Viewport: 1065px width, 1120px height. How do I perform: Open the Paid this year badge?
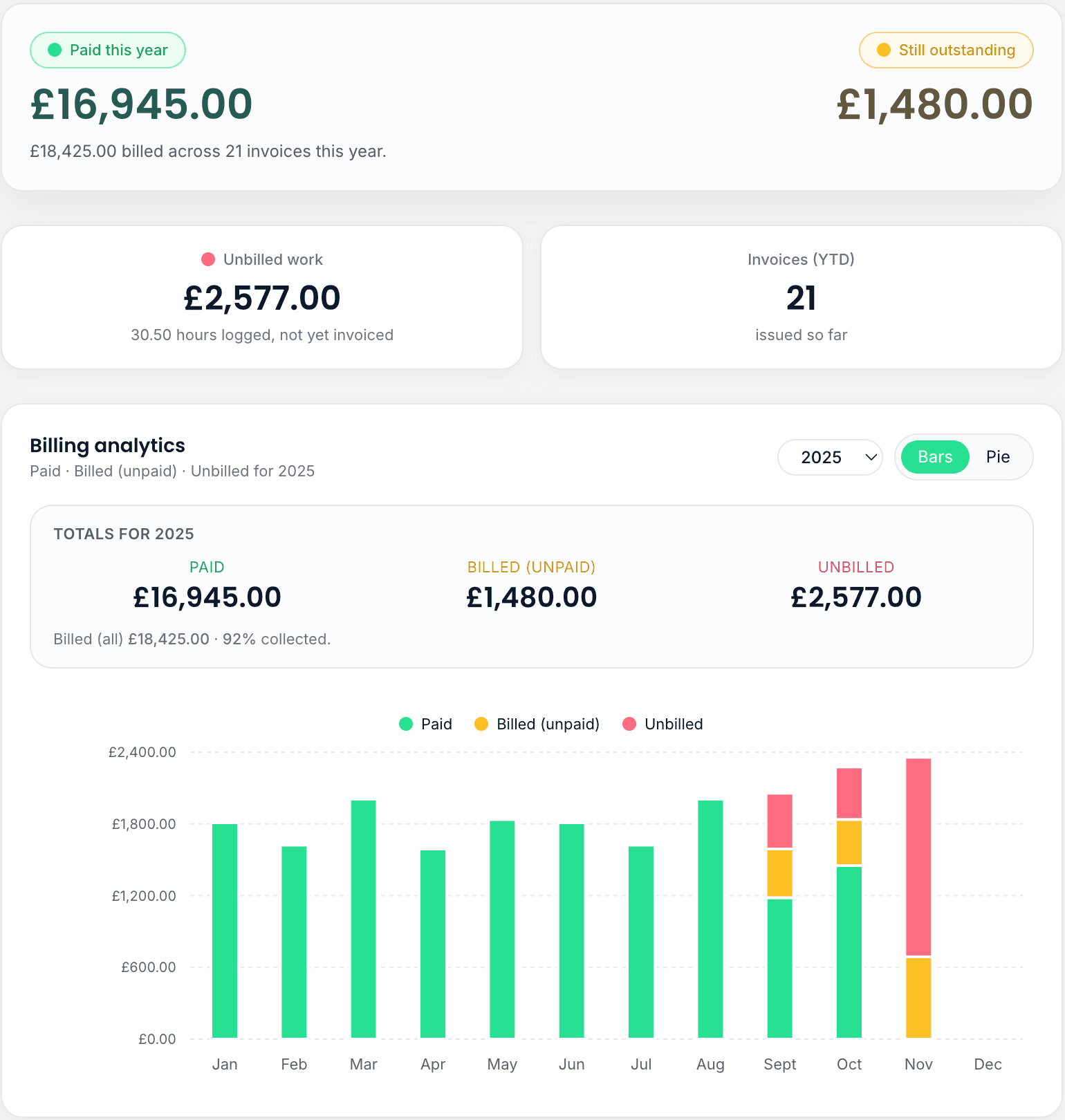[x=107, y=50]
